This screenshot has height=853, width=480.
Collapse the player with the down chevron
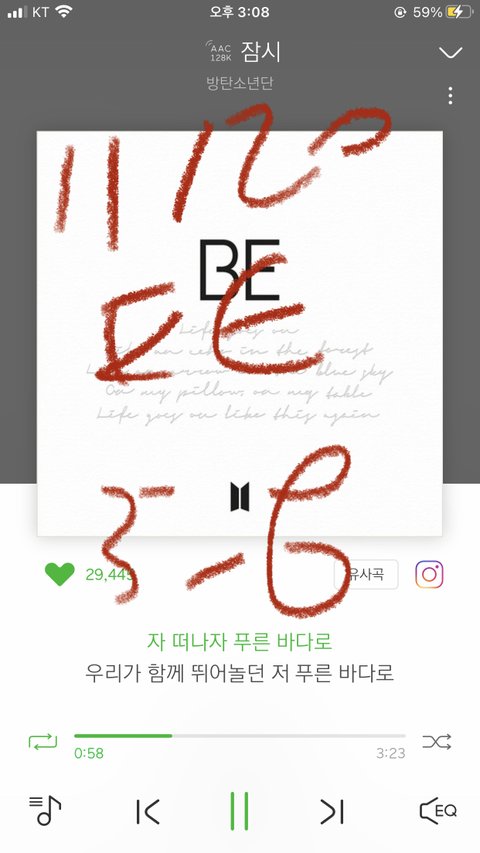coord(450,53)
